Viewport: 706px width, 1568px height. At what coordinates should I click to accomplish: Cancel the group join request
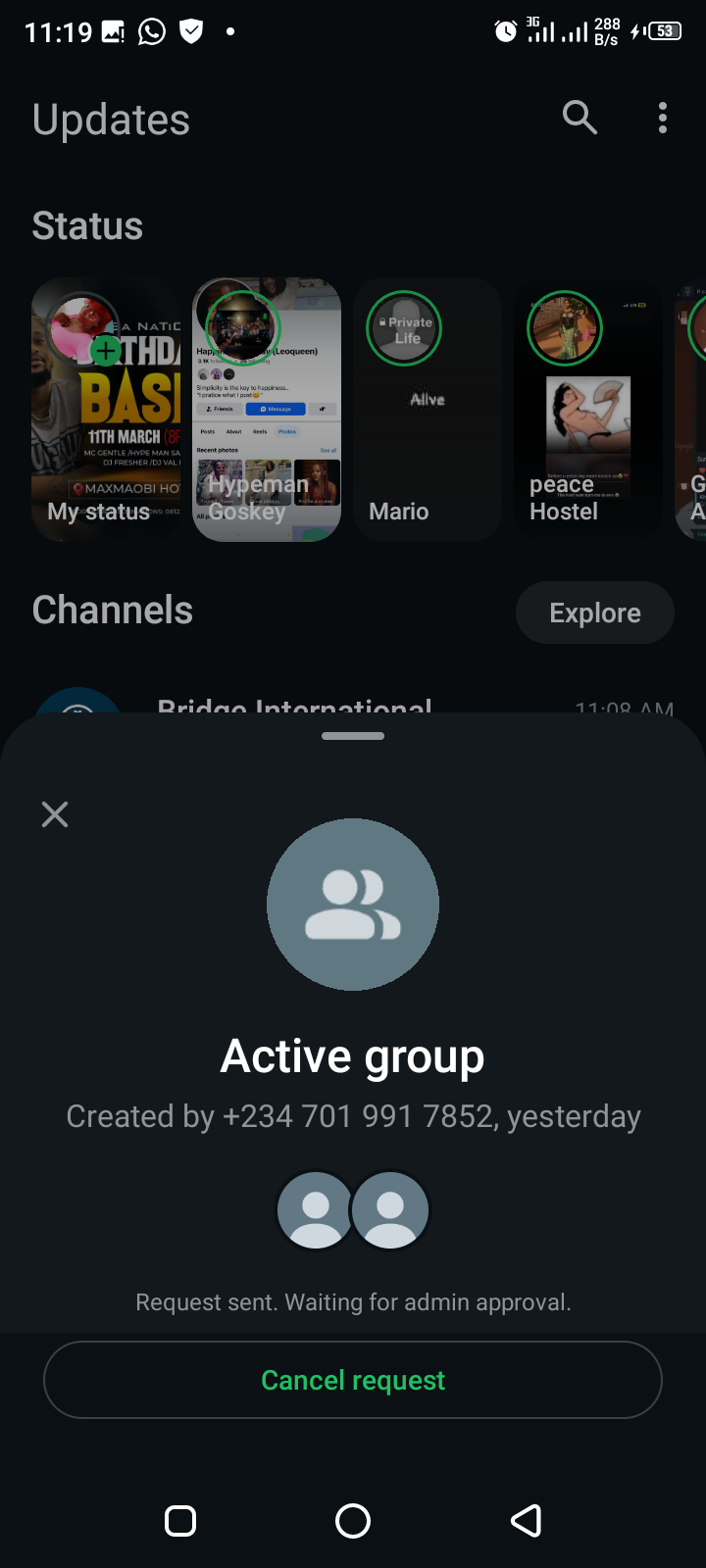pyautogui.click(x=353, y=1380)
